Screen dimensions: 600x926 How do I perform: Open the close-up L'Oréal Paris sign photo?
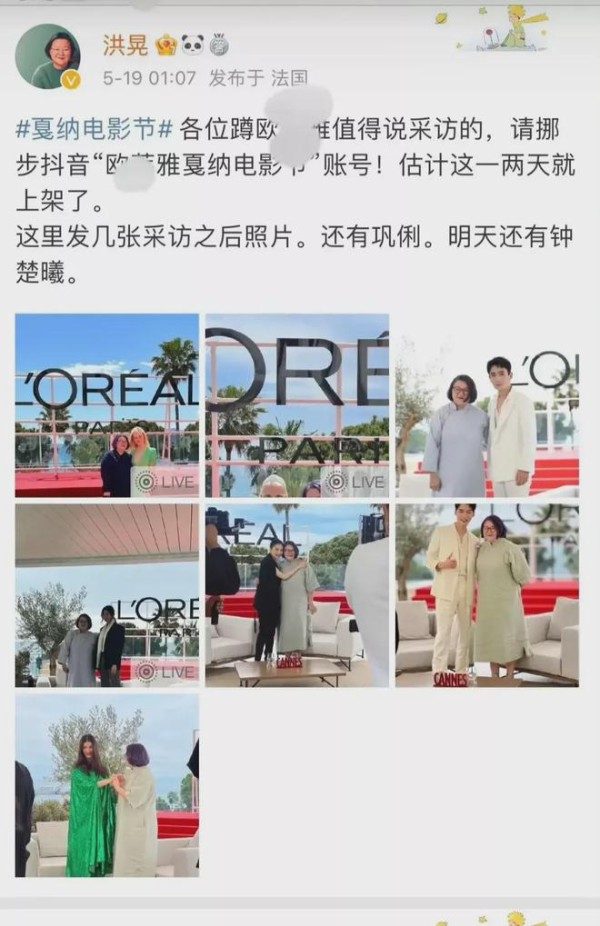tap(297, 405)
